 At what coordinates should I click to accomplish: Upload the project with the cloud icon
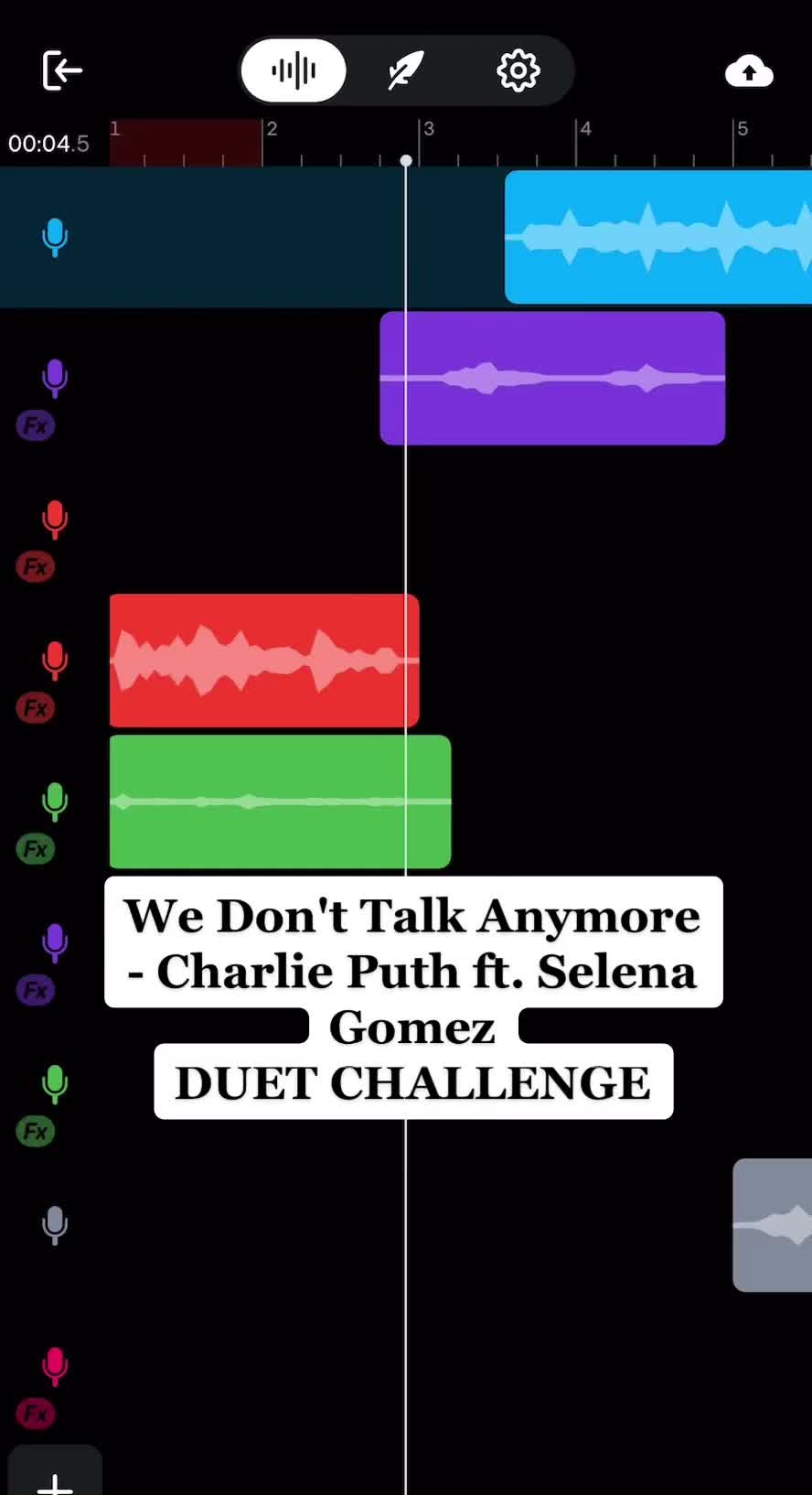pyautogui.click(x=749, y=71)
